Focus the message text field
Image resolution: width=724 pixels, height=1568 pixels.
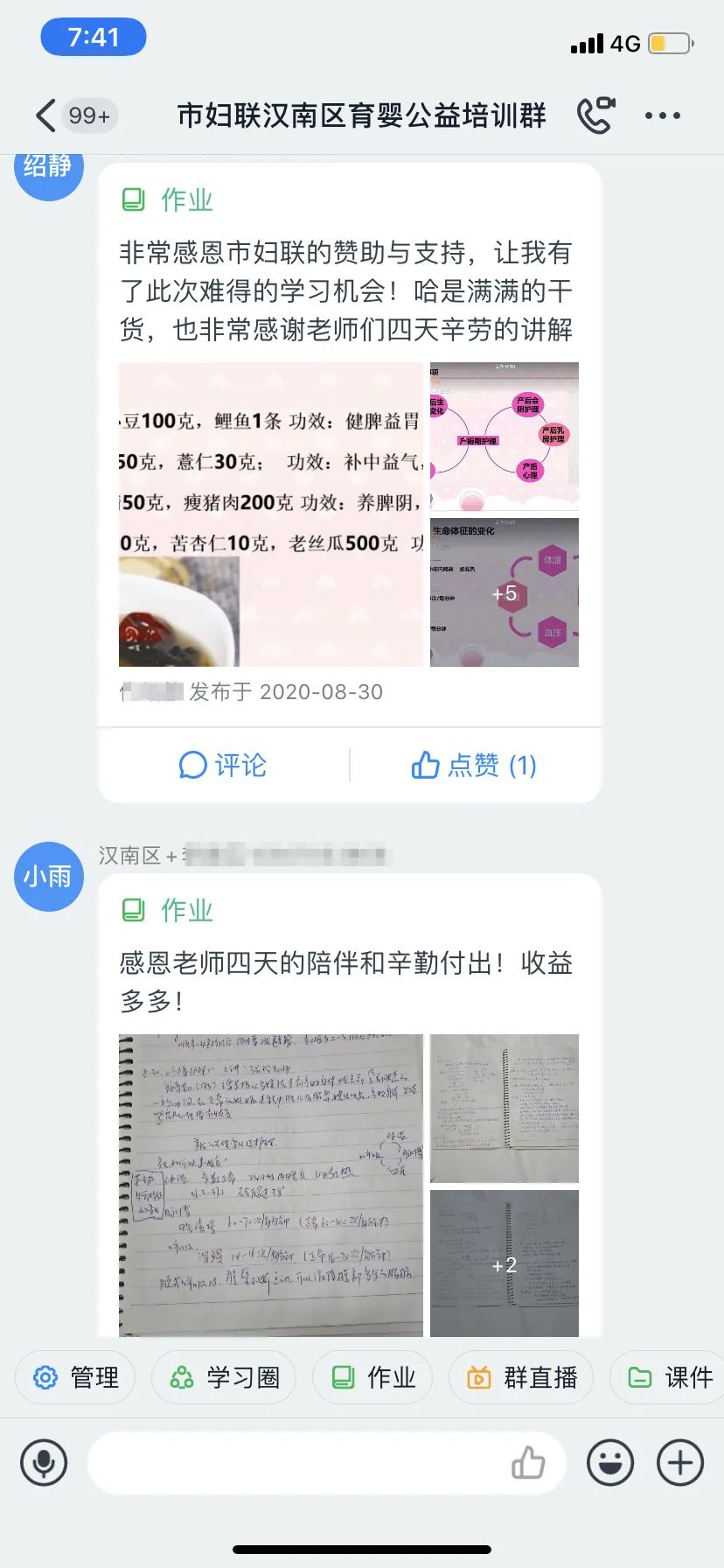click(x=297, y=1462)
